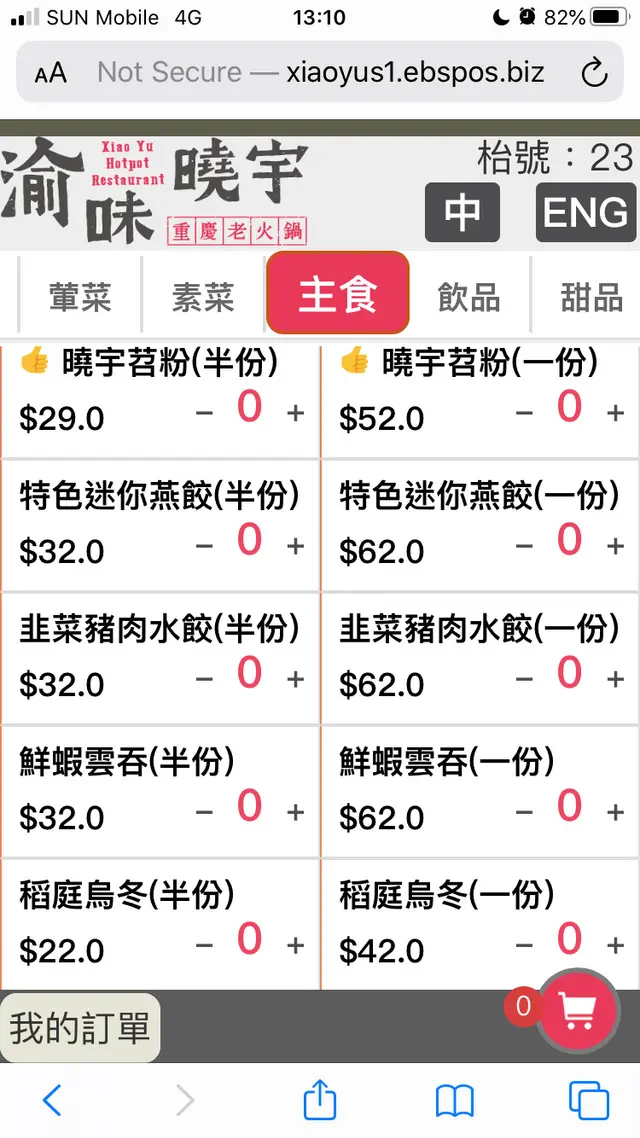This screenshot has width=640, height=1138.
Task: Add one 特色迷你燕餃(半份)
Action: [x=295, y=546]
